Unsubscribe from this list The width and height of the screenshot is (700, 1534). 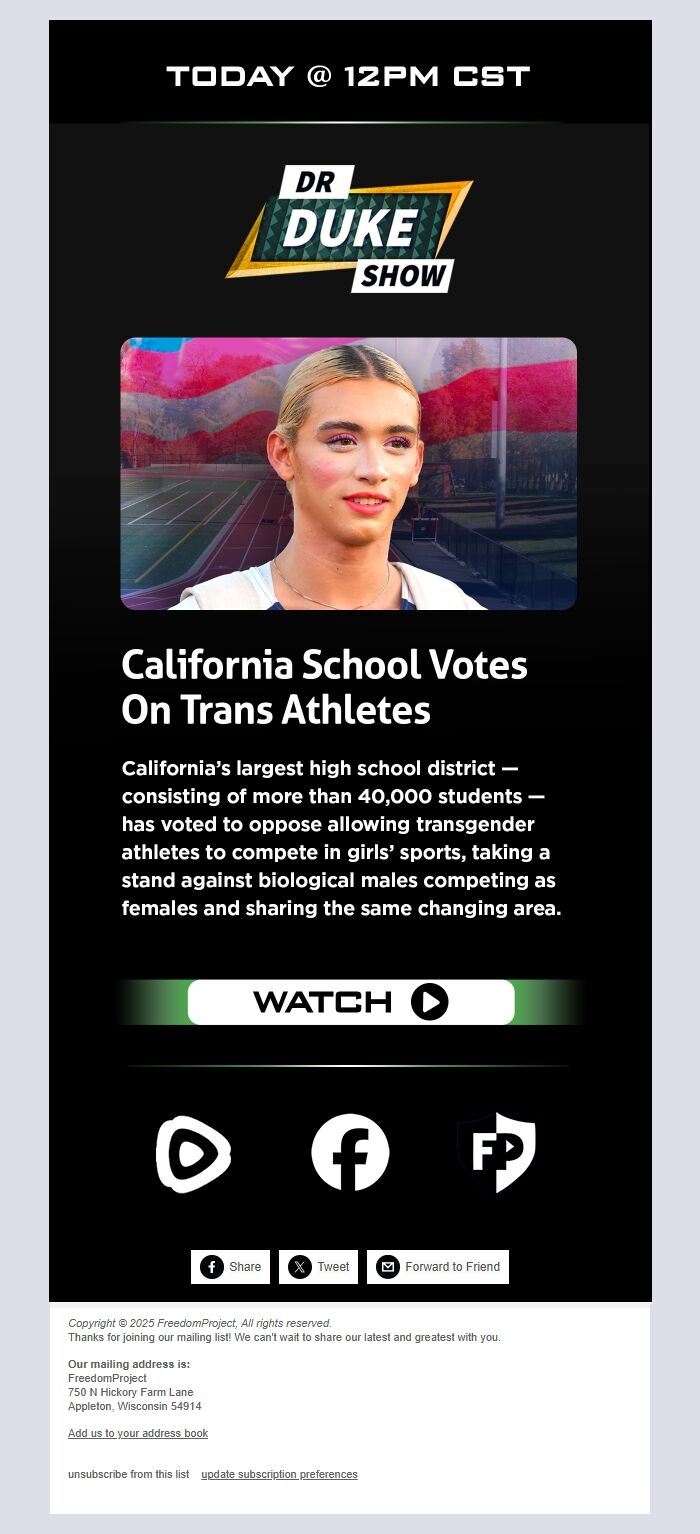[x=128, y=1474]
